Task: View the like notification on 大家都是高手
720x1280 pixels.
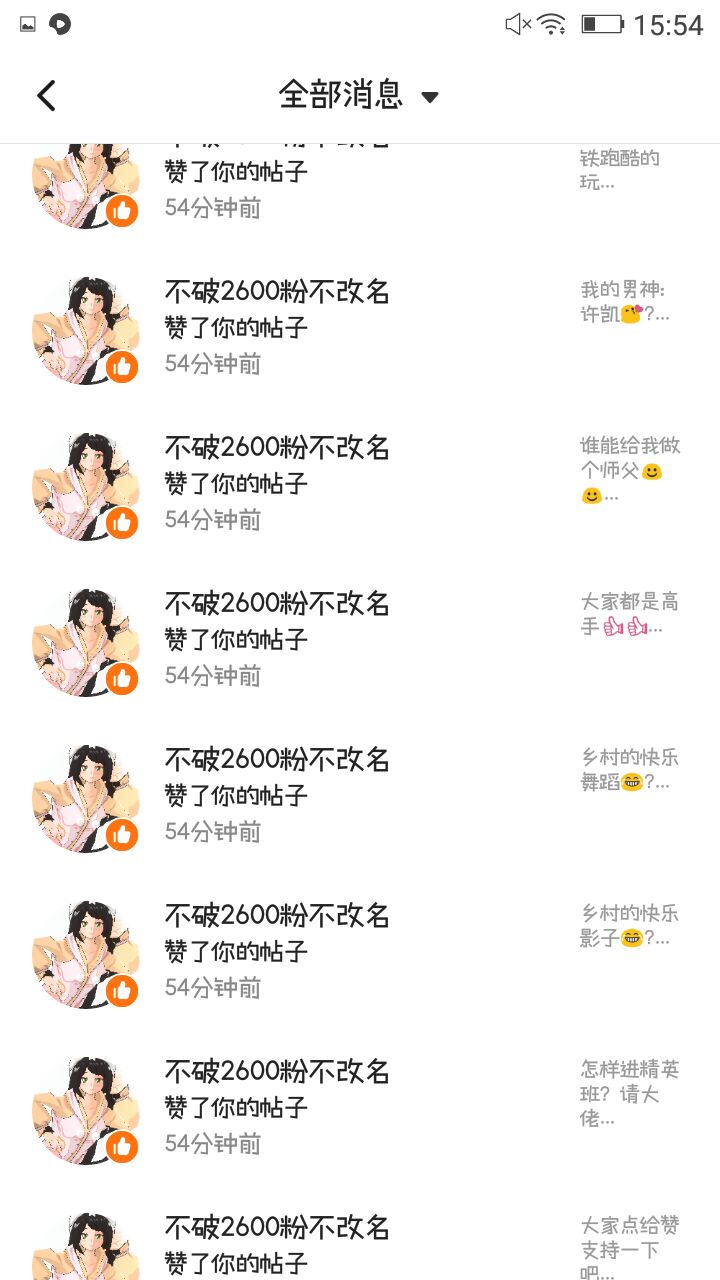Action: click(x=360, y=640)
